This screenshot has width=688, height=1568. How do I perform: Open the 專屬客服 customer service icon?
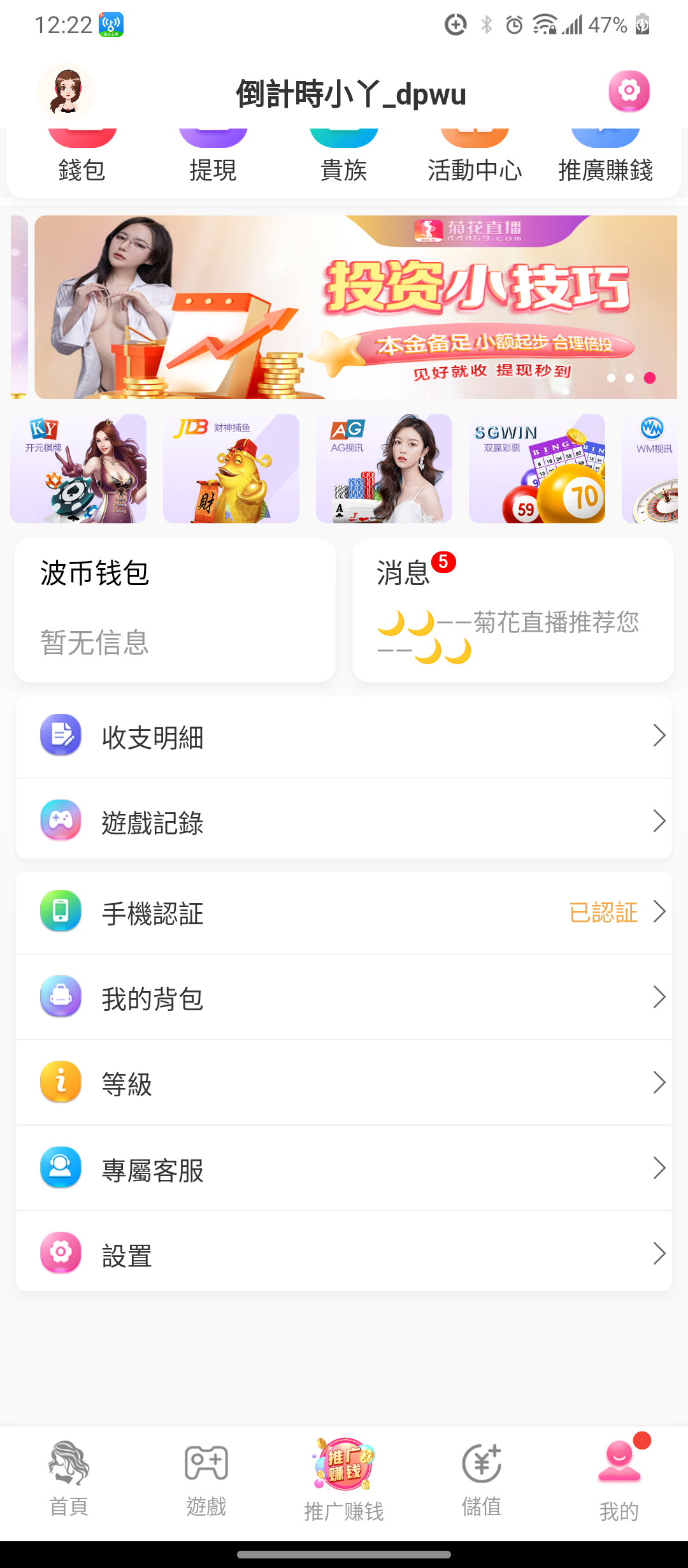click(61, 1168)
